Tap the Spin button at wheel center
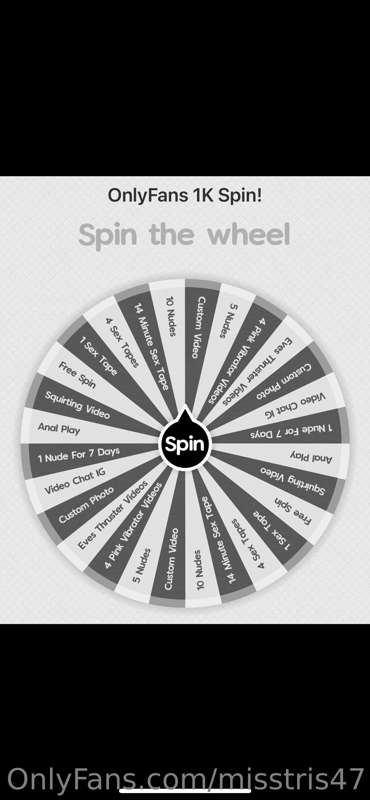The width and height of the screenshot is (370, 800). point(185,443)
